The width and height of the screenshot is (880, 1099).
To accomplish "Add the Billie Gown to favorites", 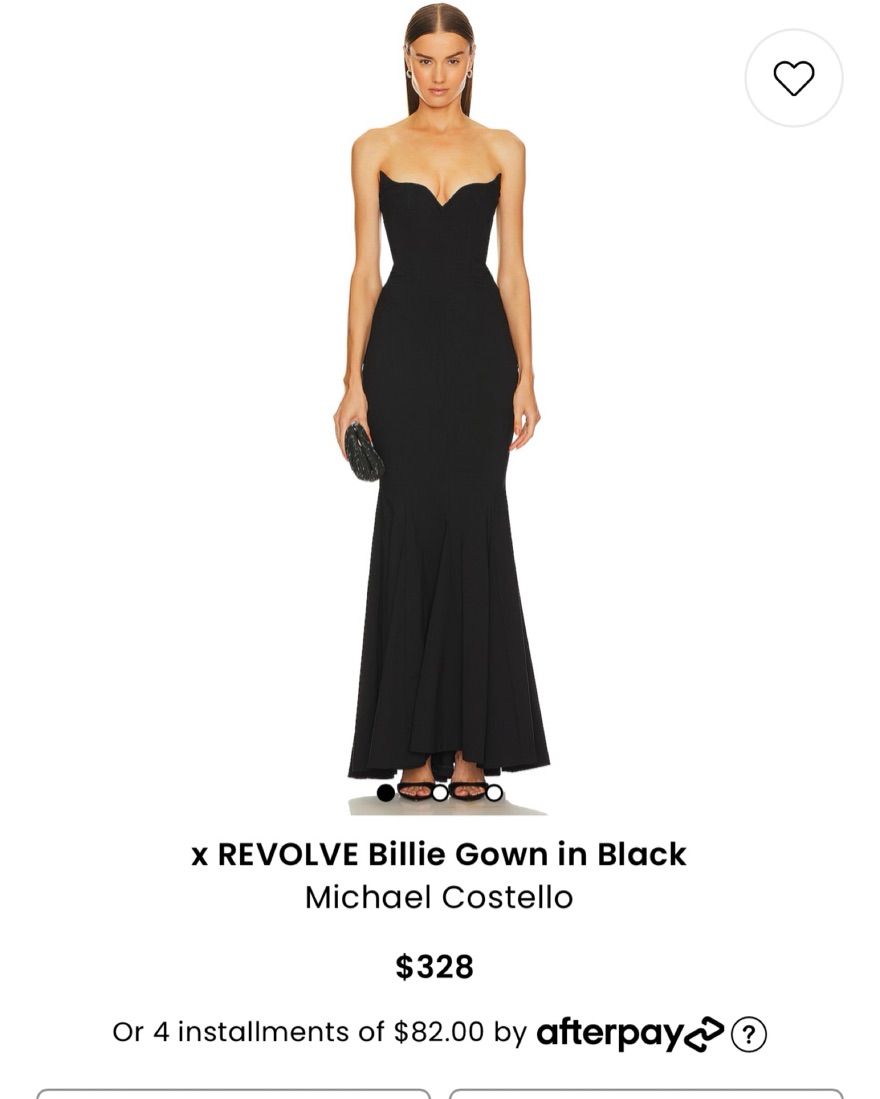I will pos(793,78).
